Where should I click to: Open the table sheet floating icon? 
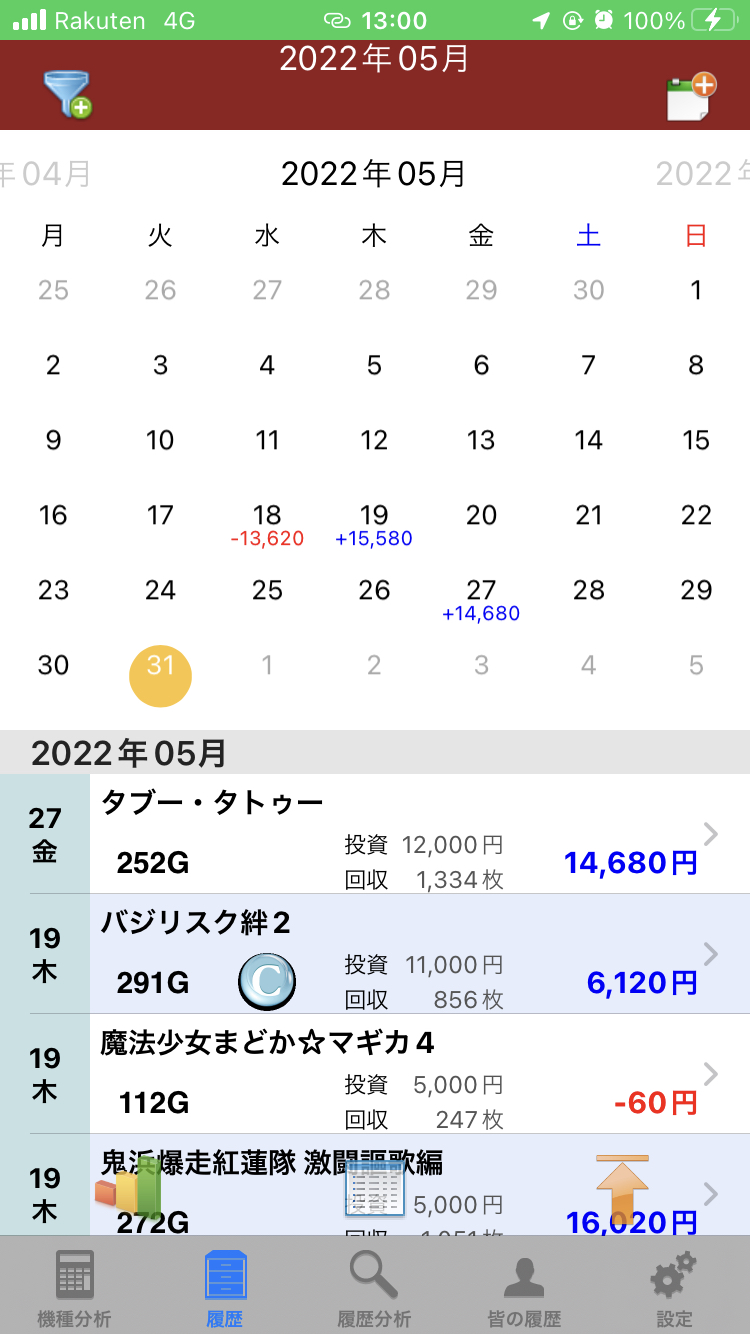click(x=375, y=1188)
